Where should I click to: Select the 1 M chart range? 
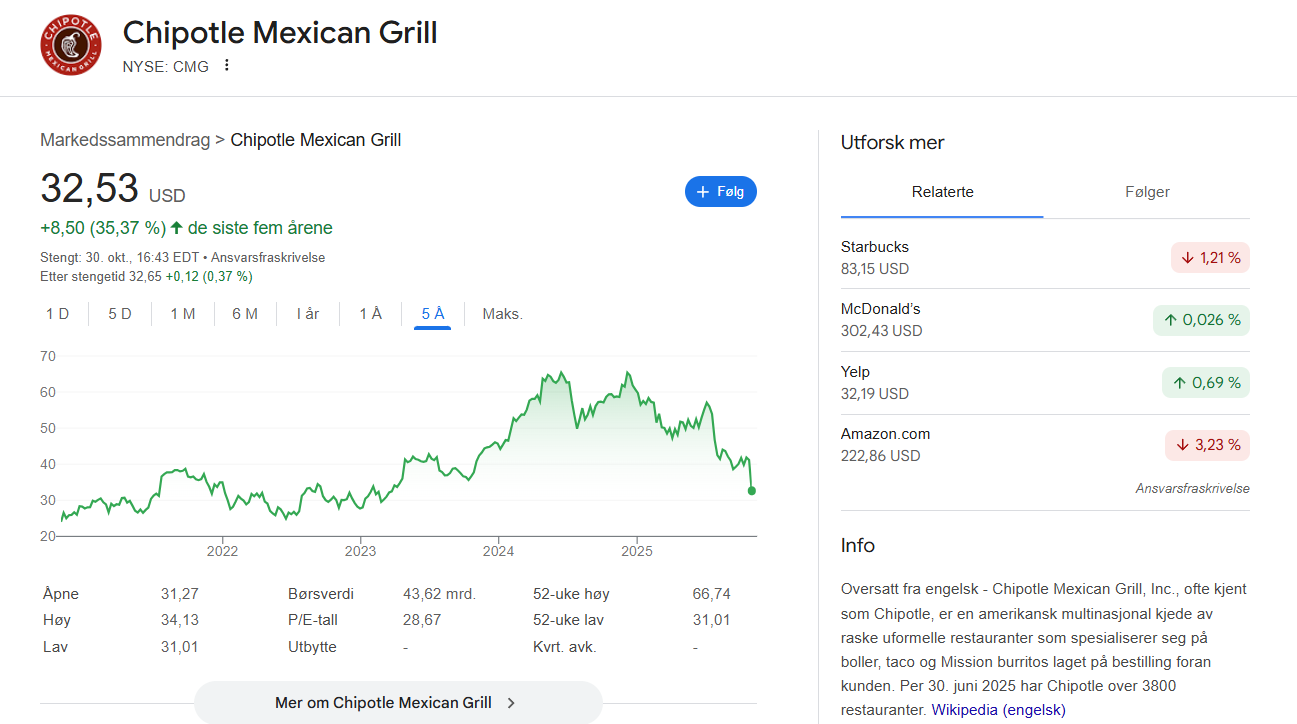[x=182, y=314]
